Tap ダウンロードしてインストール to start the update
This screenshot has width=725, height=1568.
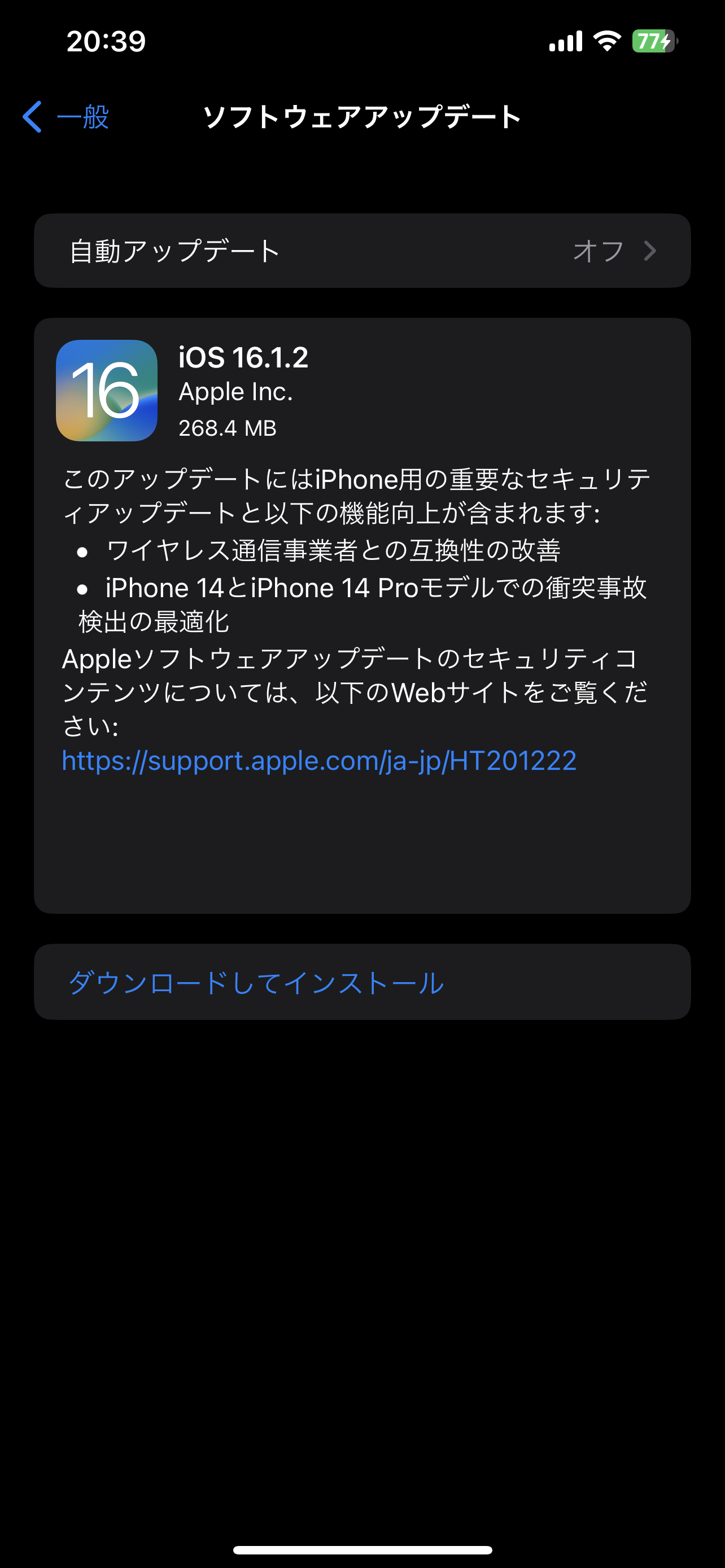[x=362, y=982]
